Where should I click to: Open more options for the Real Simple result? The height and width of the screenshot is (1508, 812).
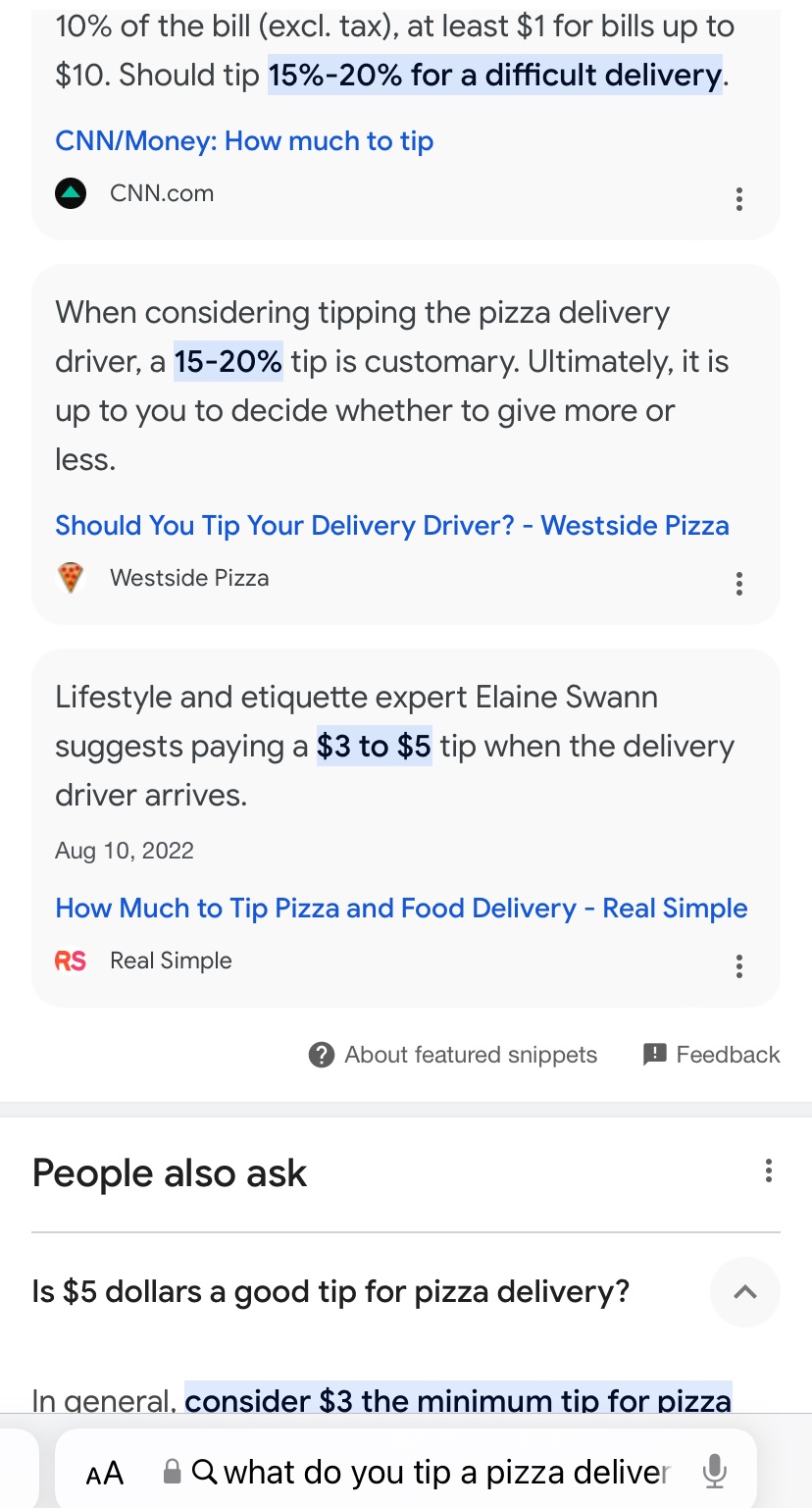click(739, 966)
